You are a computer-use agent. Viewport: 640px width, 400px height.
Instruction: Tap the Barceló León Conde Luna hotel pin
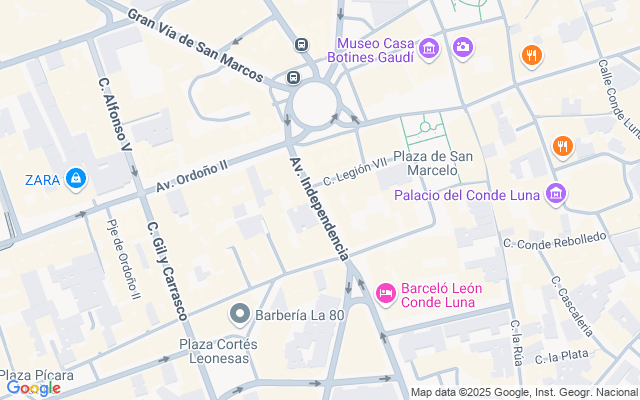(386, 294)
